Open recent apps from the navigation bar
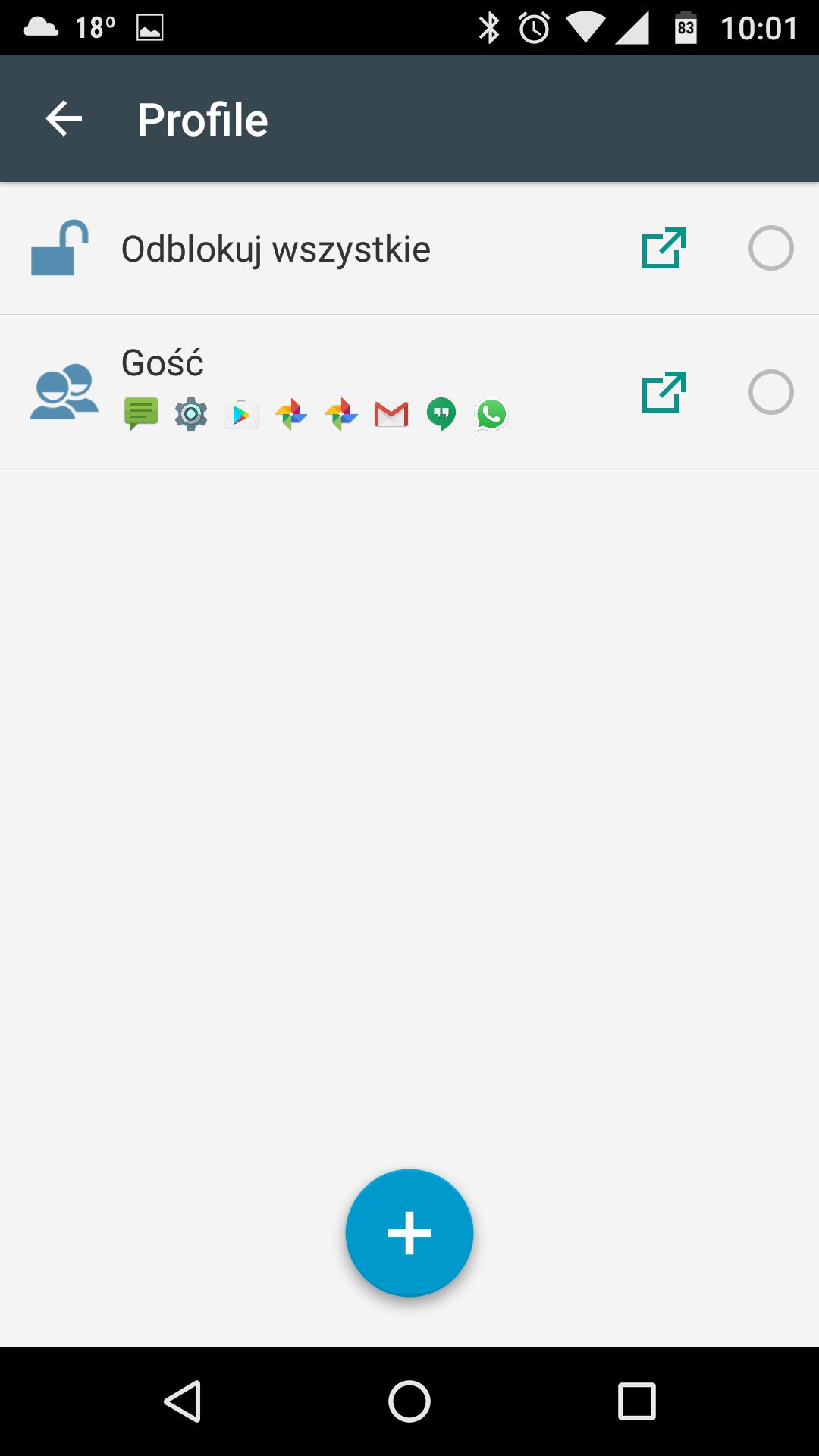 coord(636,1401)
